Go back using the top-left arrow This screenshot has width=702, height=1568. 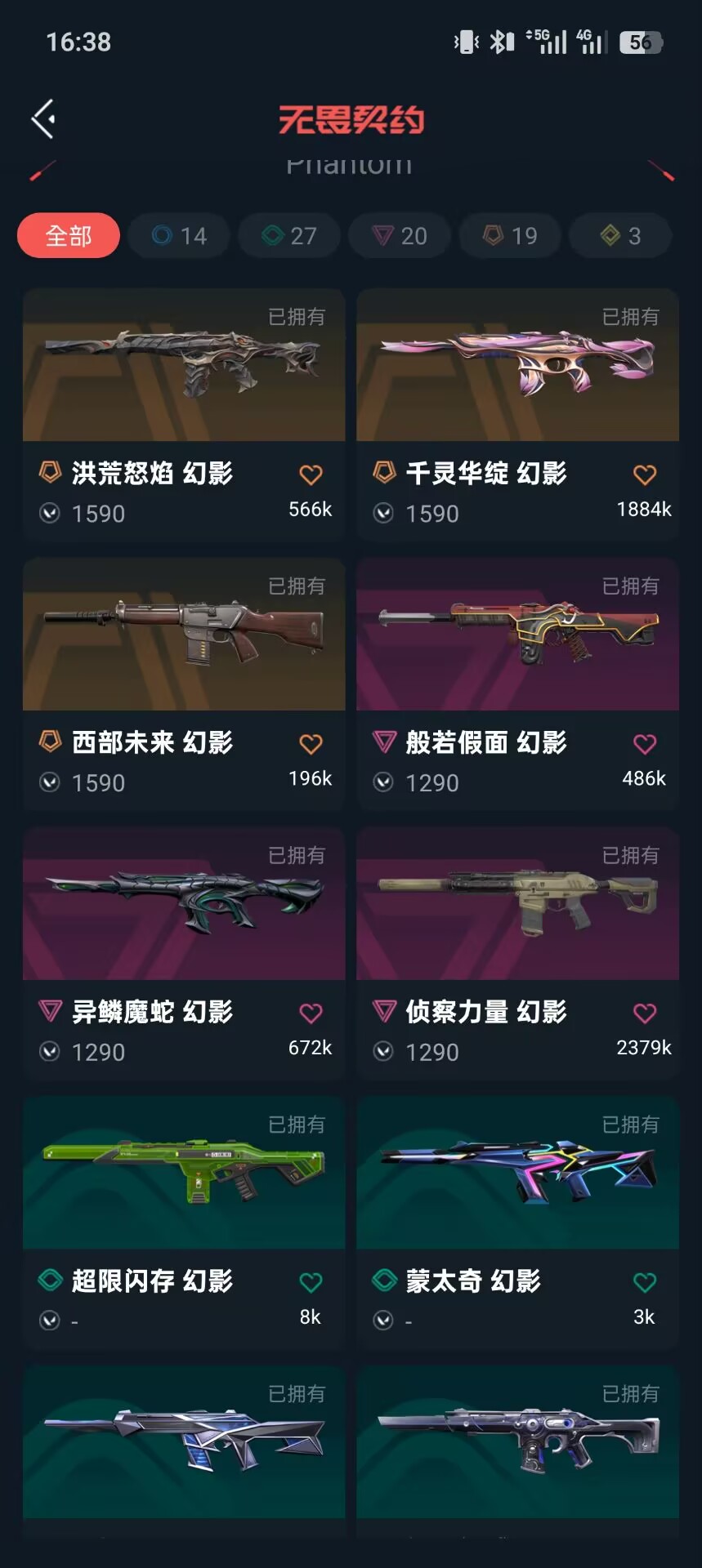coord(44,119)
